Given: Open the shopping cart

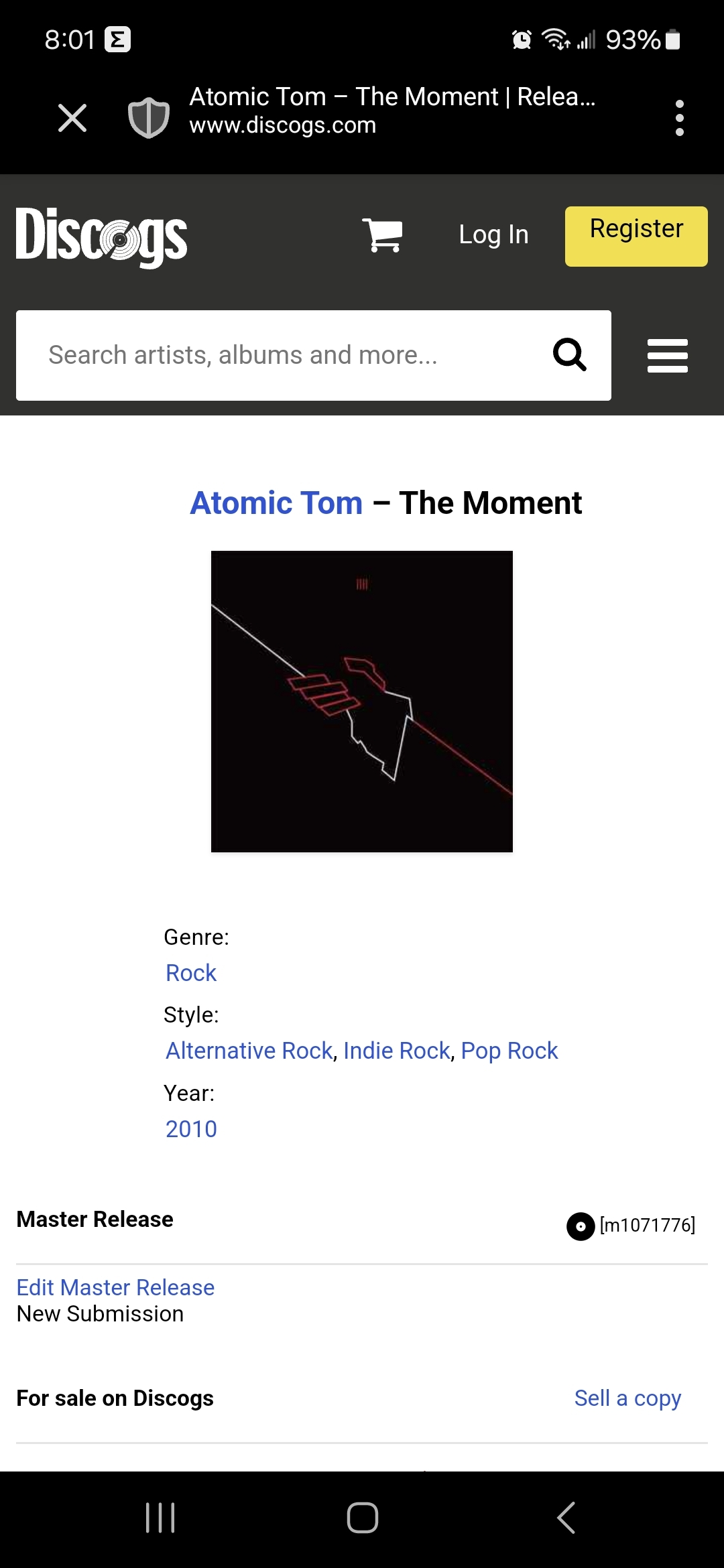Looking at the screenshot, I should coord(383,235).
